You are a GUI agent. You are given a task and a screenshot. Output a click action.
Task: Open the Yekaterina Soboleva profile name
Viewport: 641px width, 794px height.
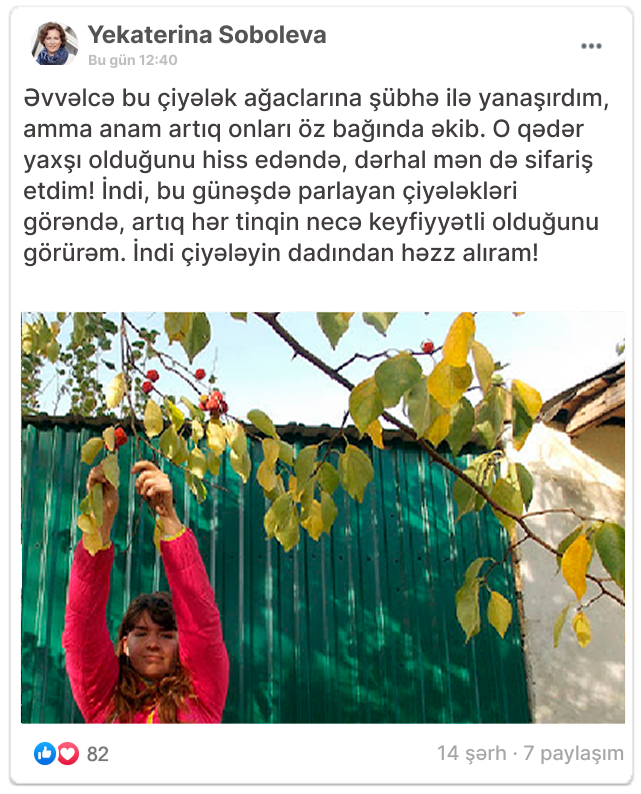coord(206,35)
